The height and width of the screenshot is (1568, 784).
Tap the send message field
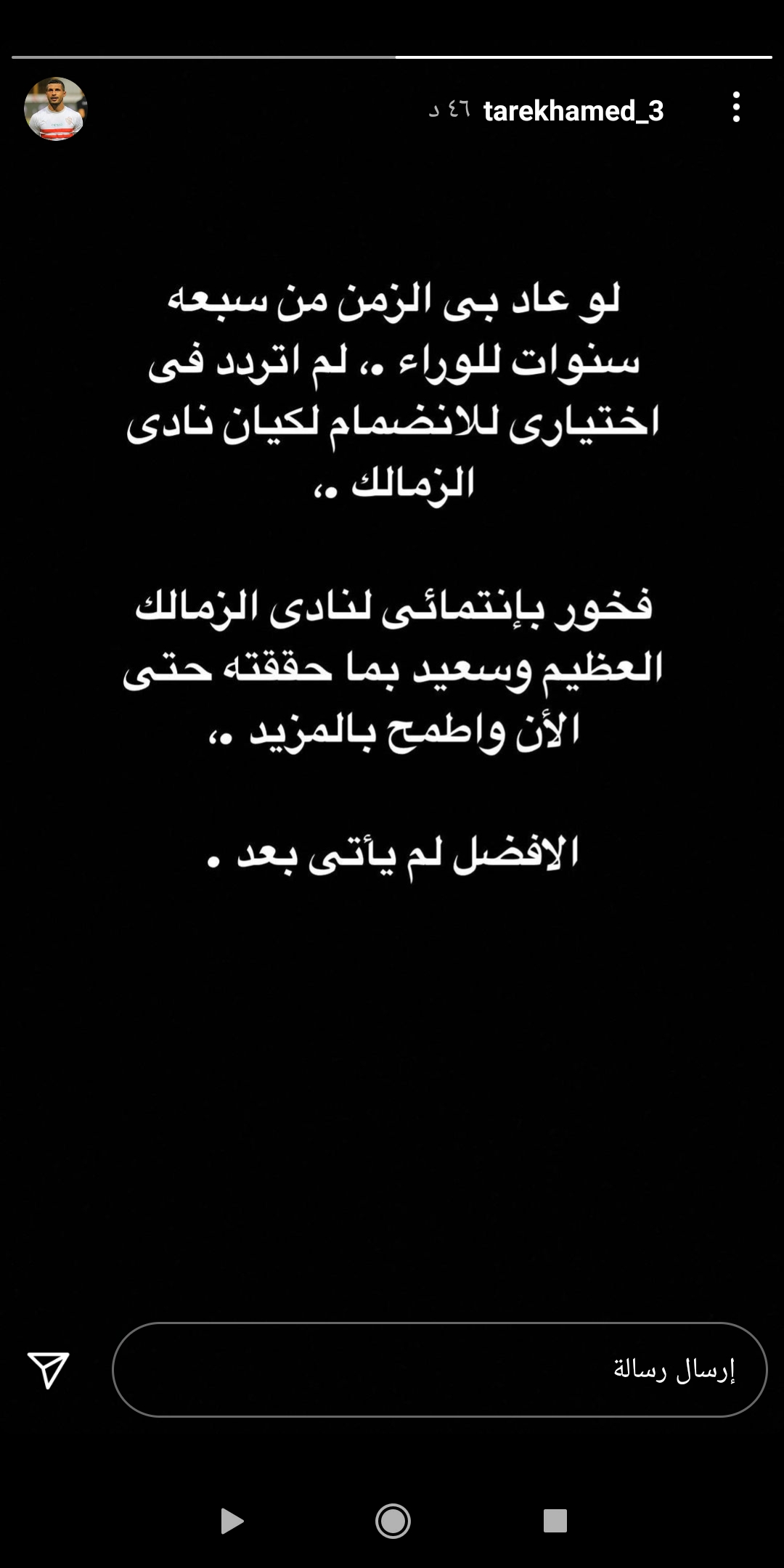tap(439, 1369)
